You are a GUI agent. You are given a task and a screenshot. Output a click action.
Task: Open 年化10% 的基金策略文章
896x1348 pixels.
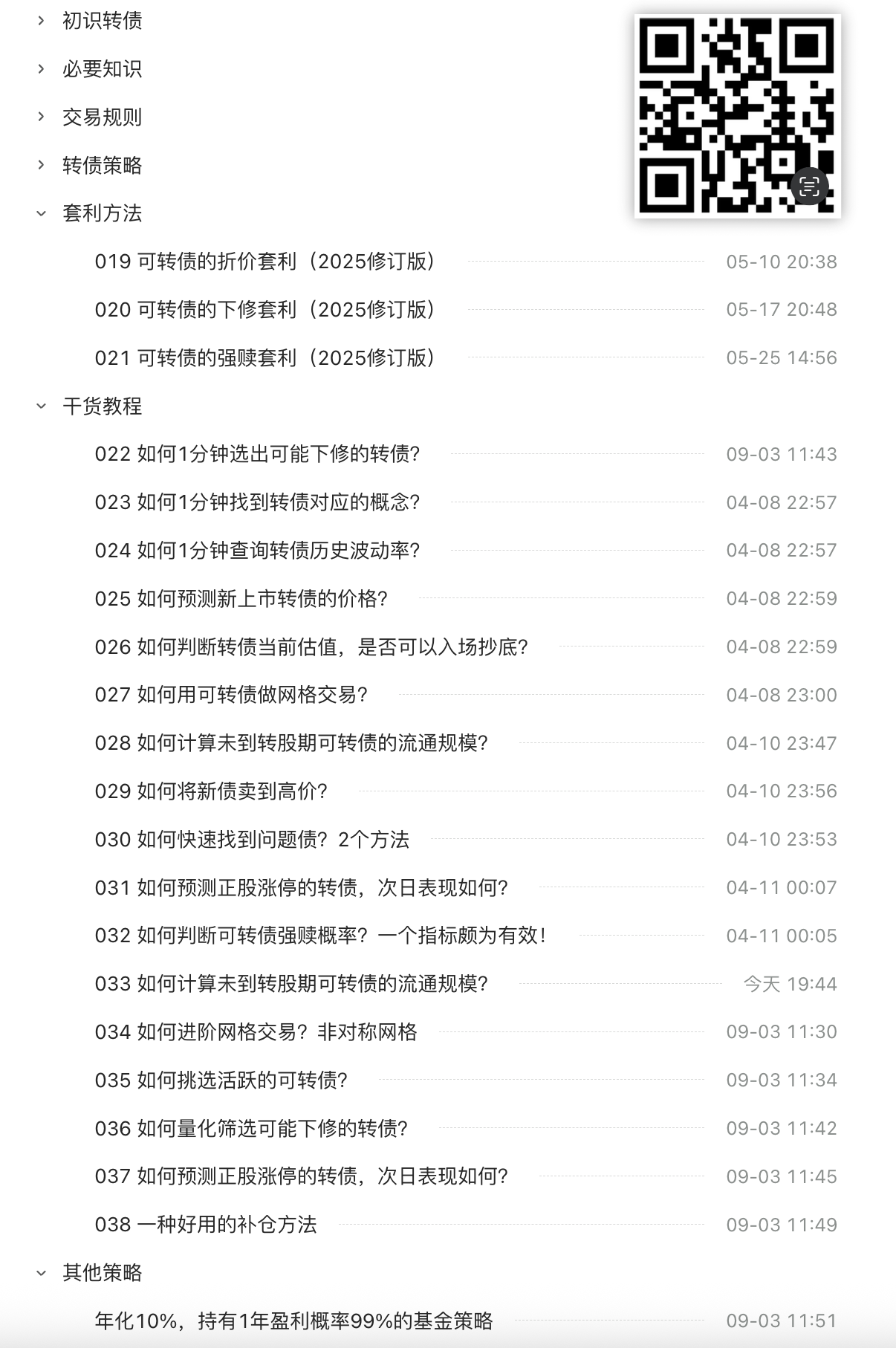[x=296, y=1321]
